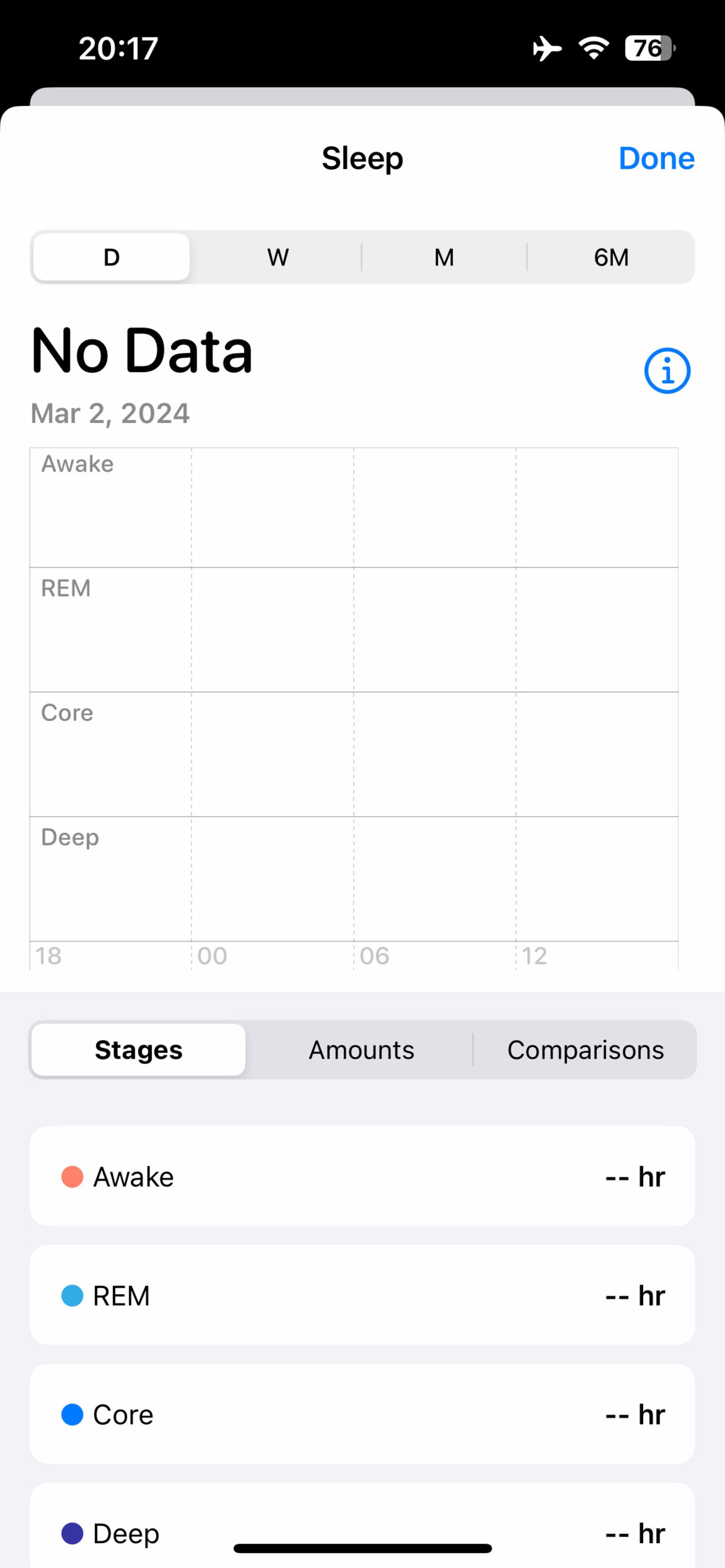The image size is (725, 1568).
Task: Open the sleep info icon
Action: coord(667,371)
